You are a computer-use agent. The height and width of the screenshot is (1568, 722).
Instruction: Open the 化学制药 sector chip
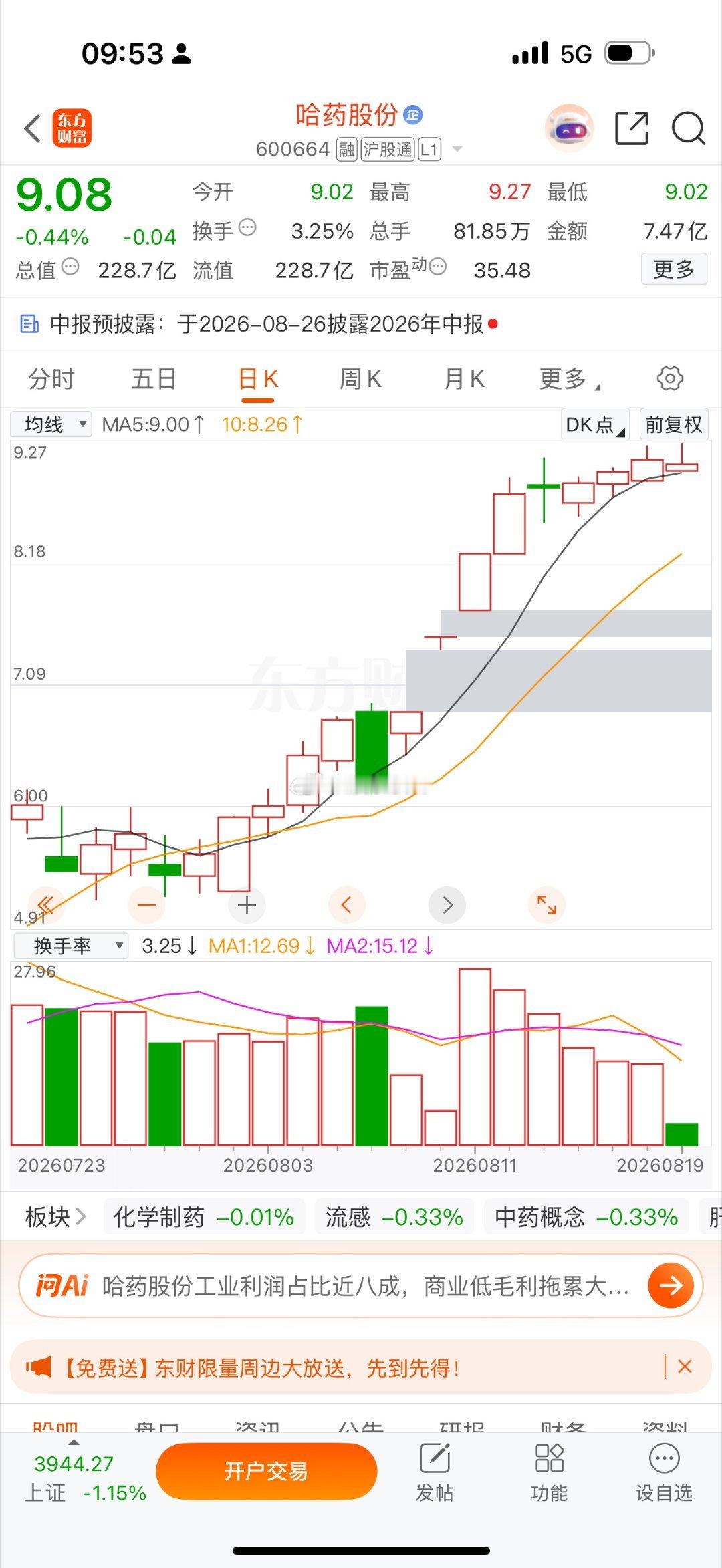(204, 1217)
